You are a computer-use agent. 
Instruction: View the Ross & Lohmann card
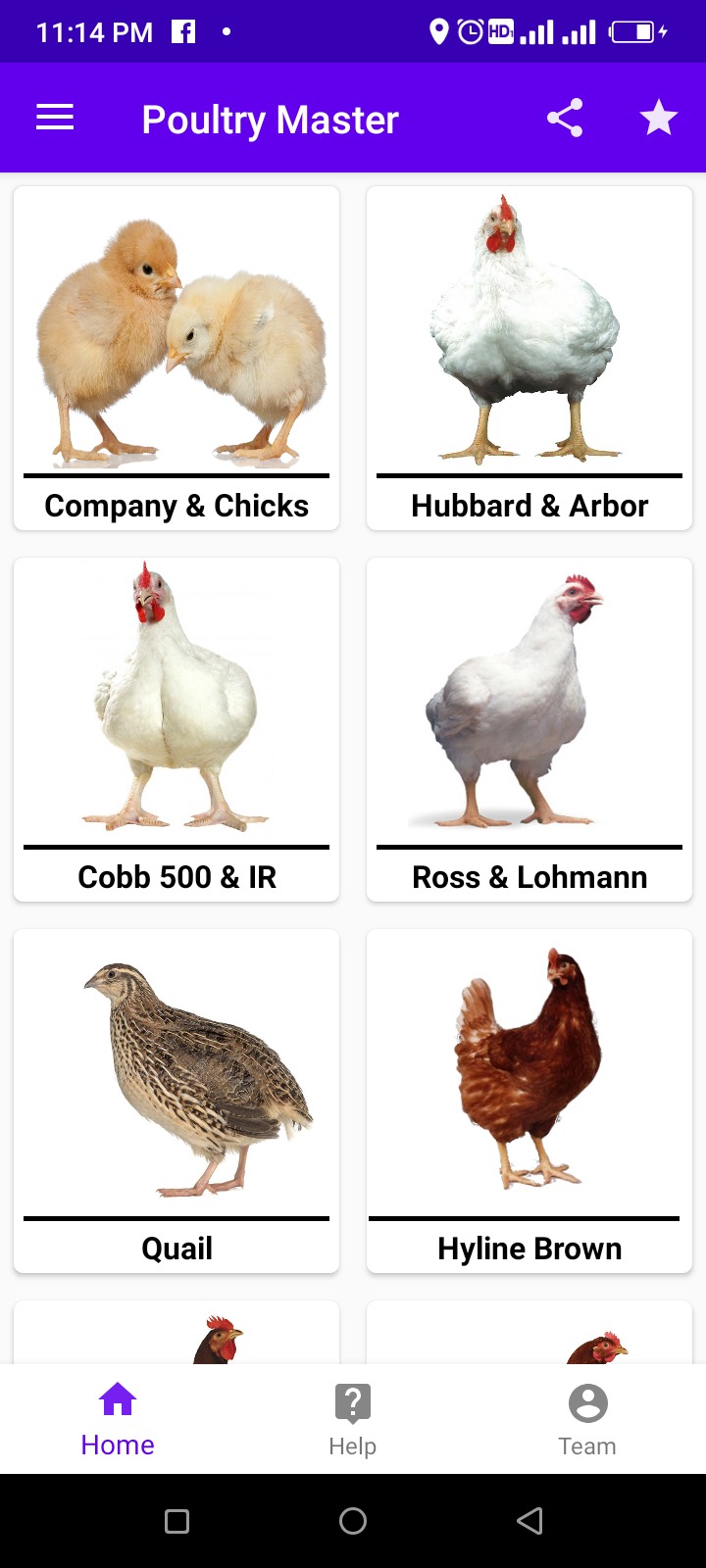529,730
